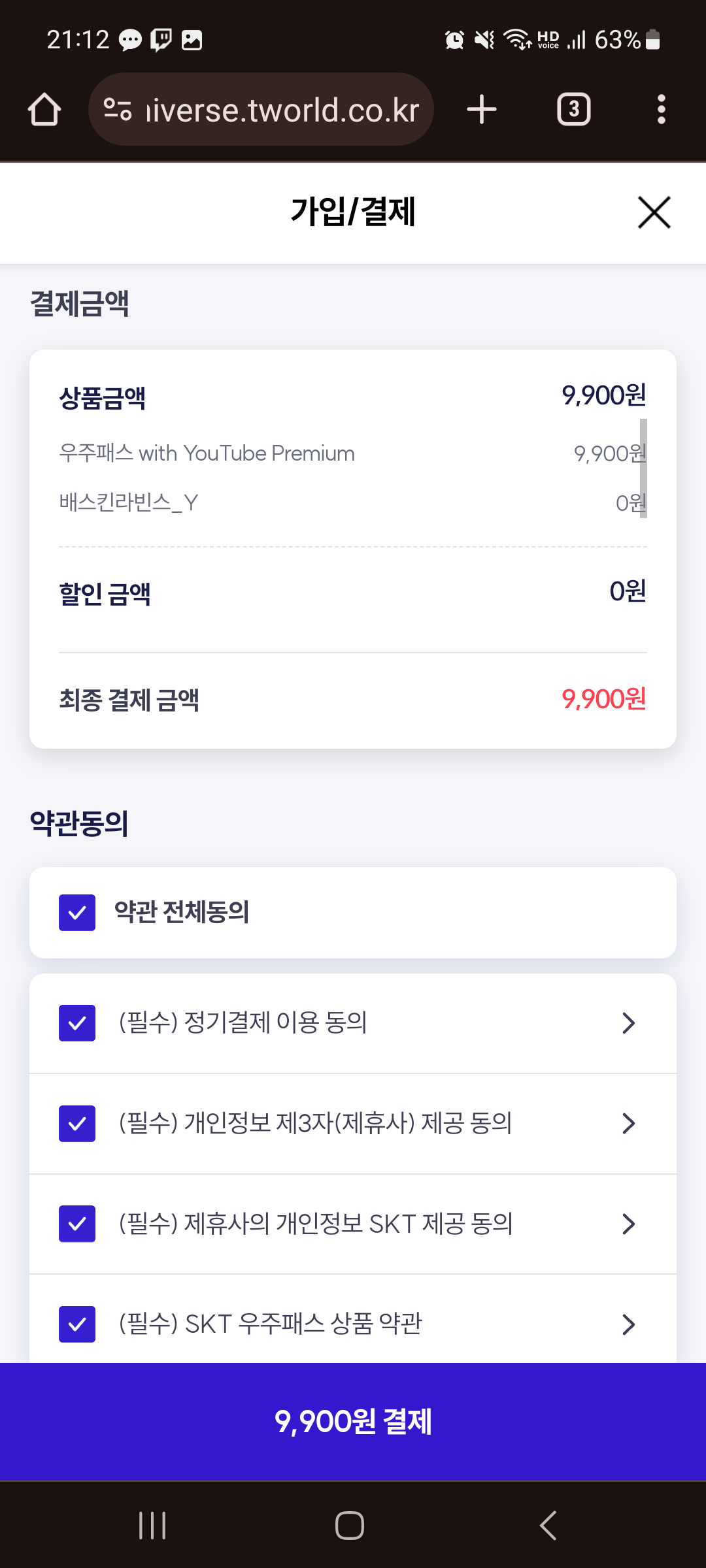Uncheck the 약관 전체동의 checkbox
This screenshot has height=1568, width=706.
[77, 913]
